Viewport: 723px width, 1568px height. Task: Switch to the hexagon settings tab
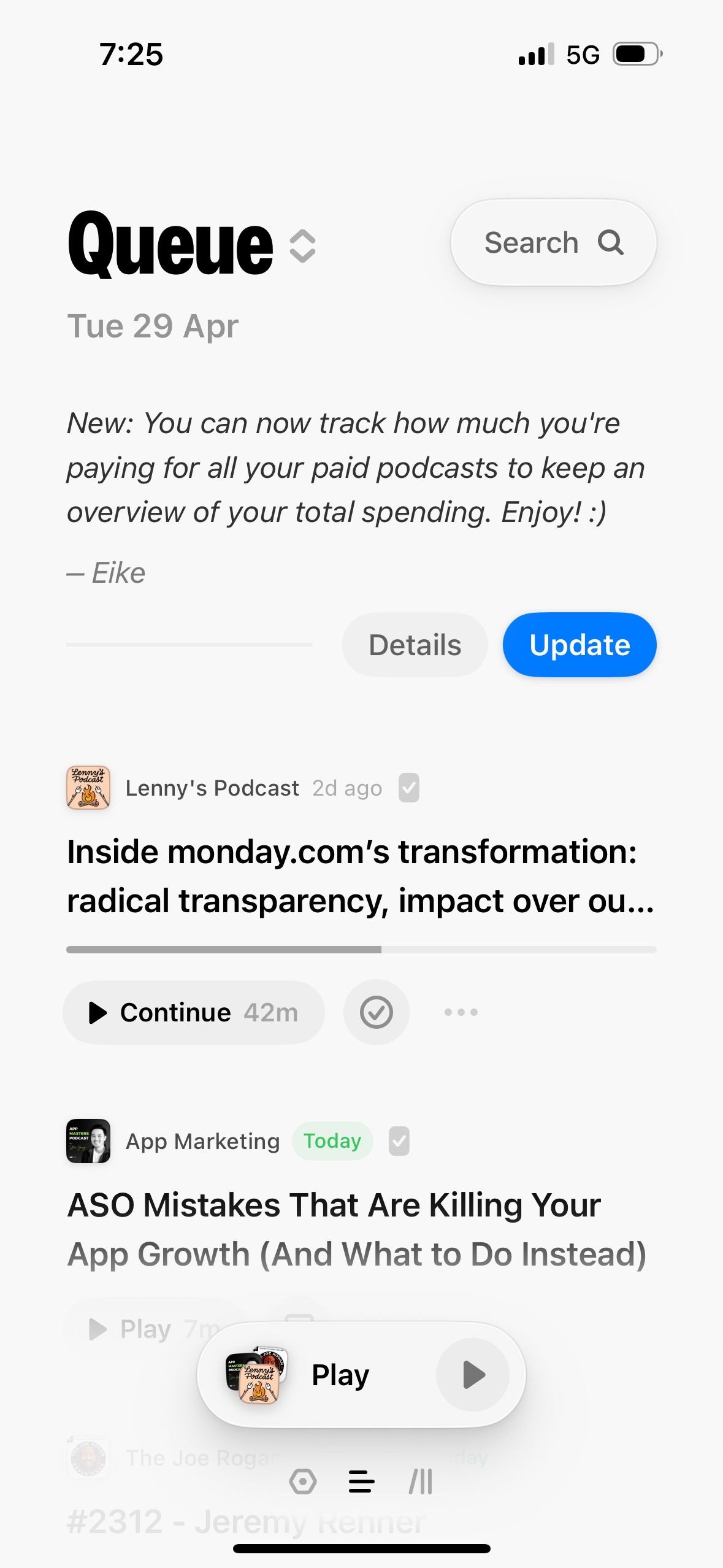point(303,1482)
